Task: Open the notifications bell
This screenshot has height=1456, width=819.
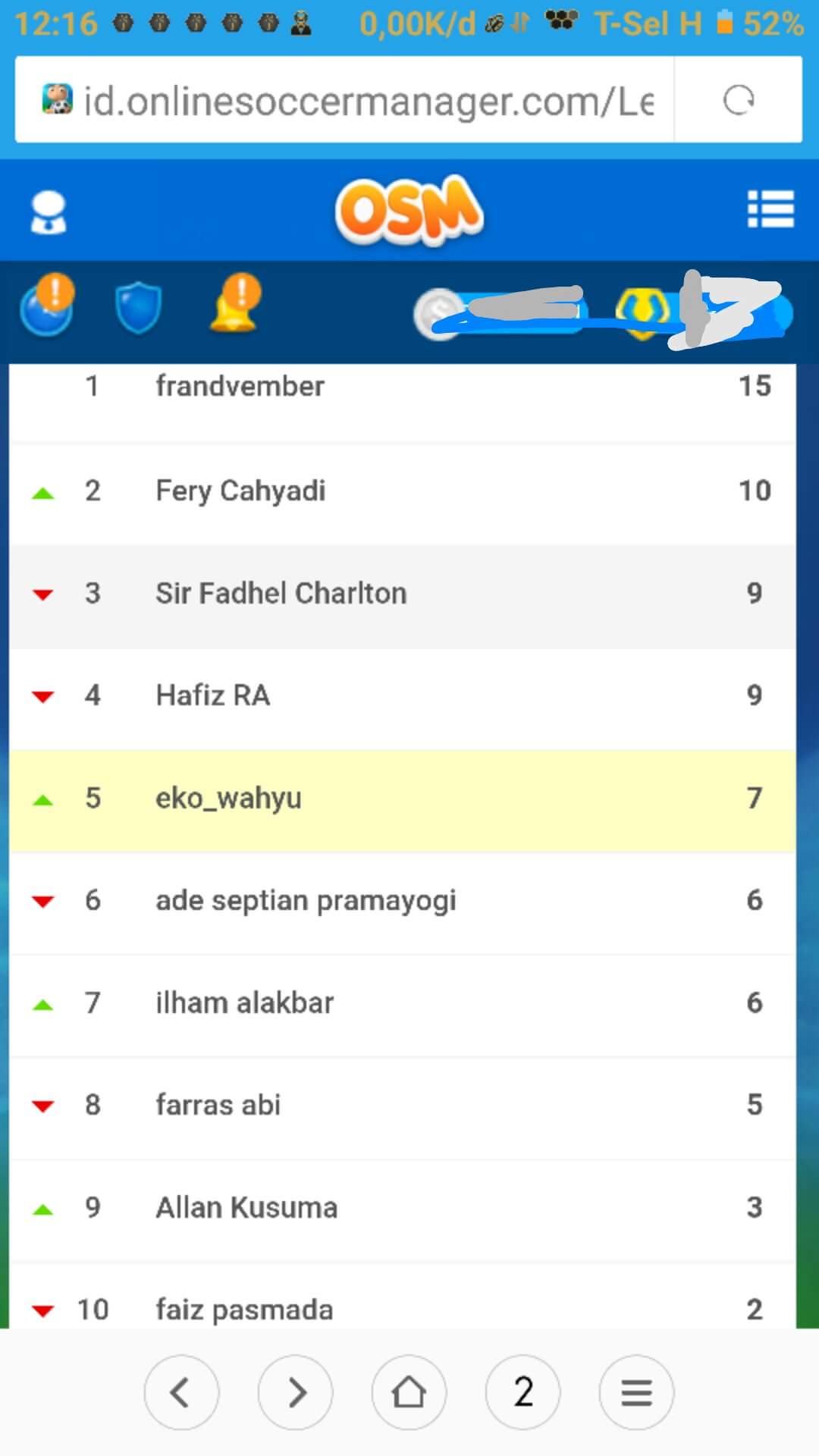Action: (x=236, y=303)
